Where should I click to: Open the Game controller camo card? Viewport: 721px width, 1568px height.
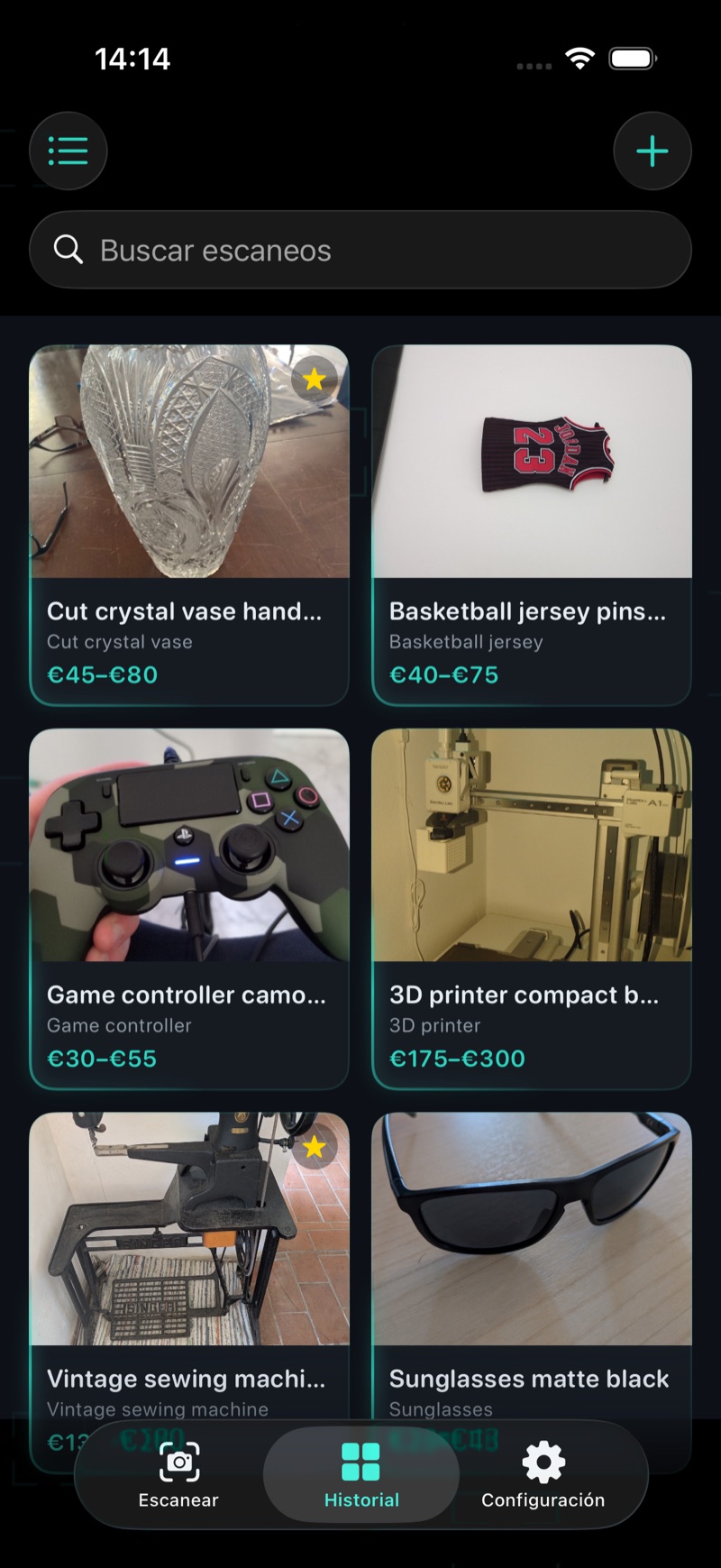(x=189, y=909)
